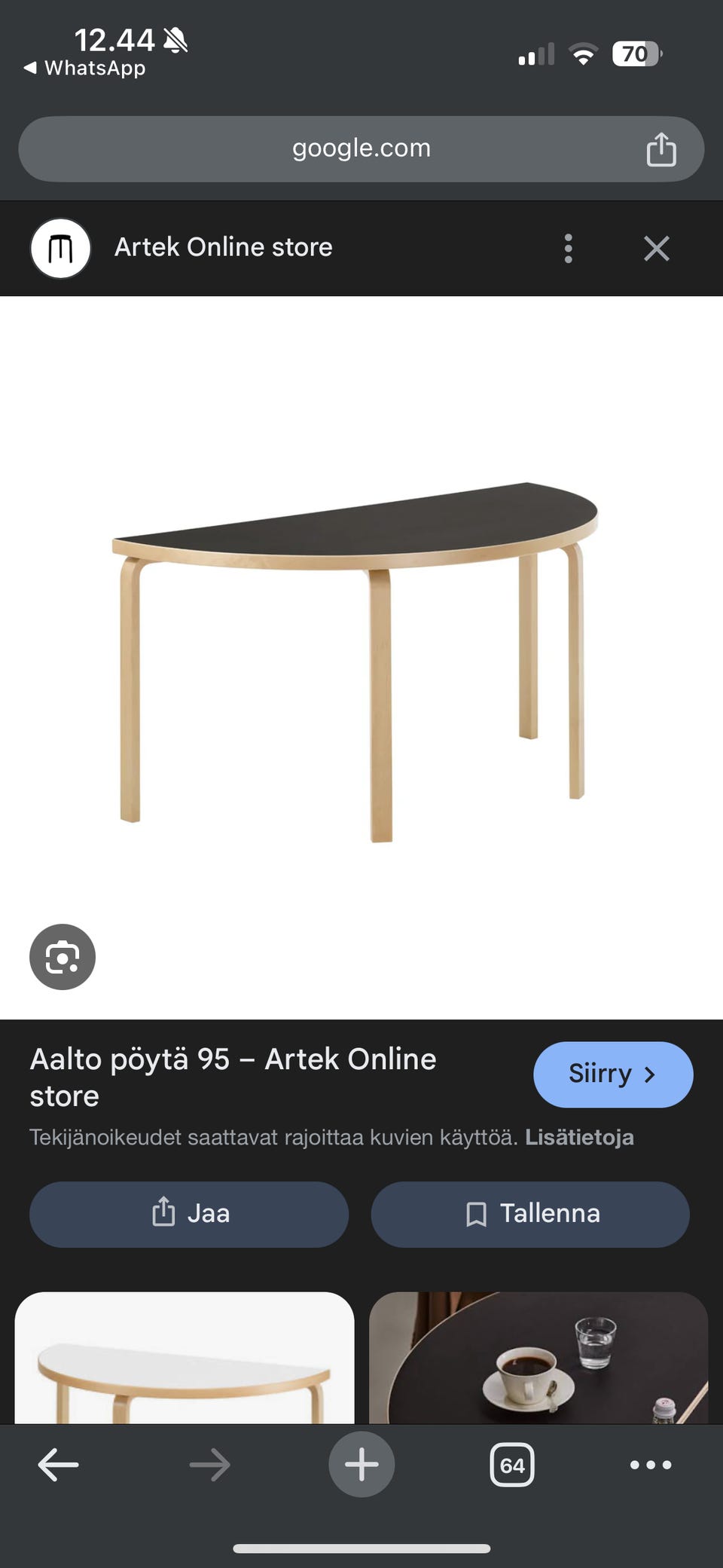Open the three-dot options menu for the image
The width and height of the screenshot is (723, 1568).
(x=569, y=248)
